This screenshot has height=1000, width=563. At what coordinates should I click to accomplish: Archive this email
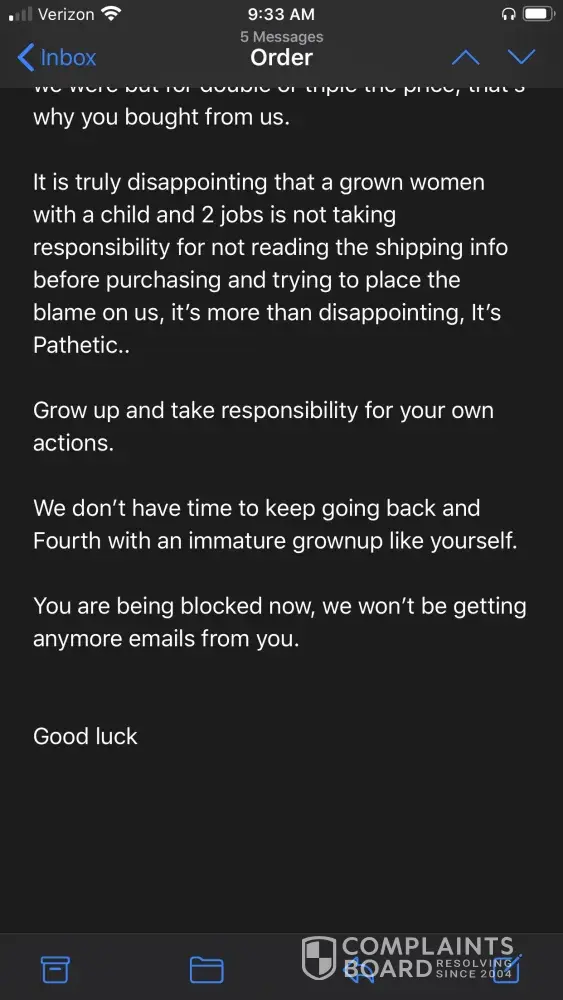coord(55,969)
